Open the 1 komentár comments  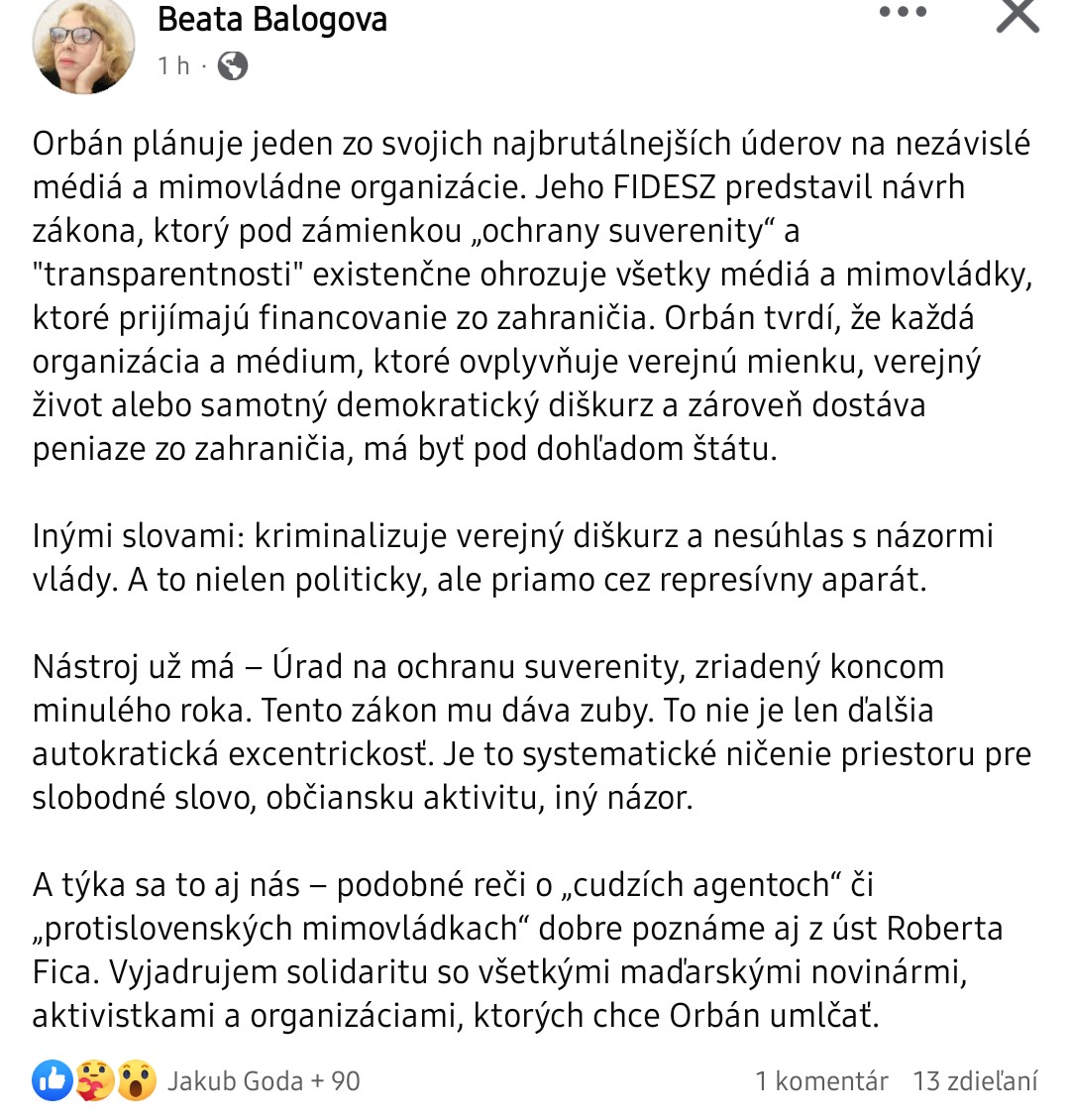821,1080
